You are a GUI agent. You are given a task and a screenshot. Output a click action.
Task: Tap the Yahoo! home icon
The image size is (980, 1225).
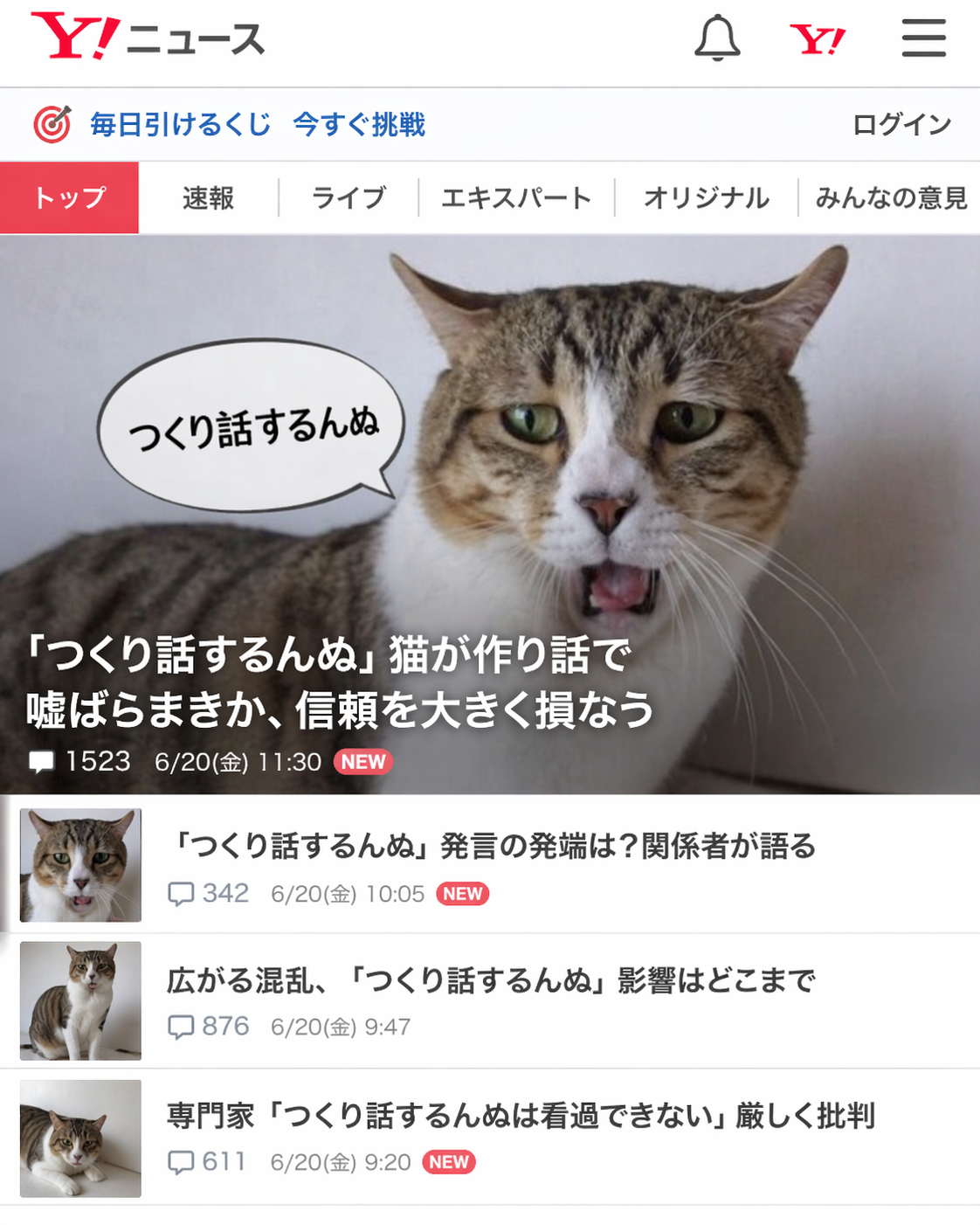(x=818, y=40)
